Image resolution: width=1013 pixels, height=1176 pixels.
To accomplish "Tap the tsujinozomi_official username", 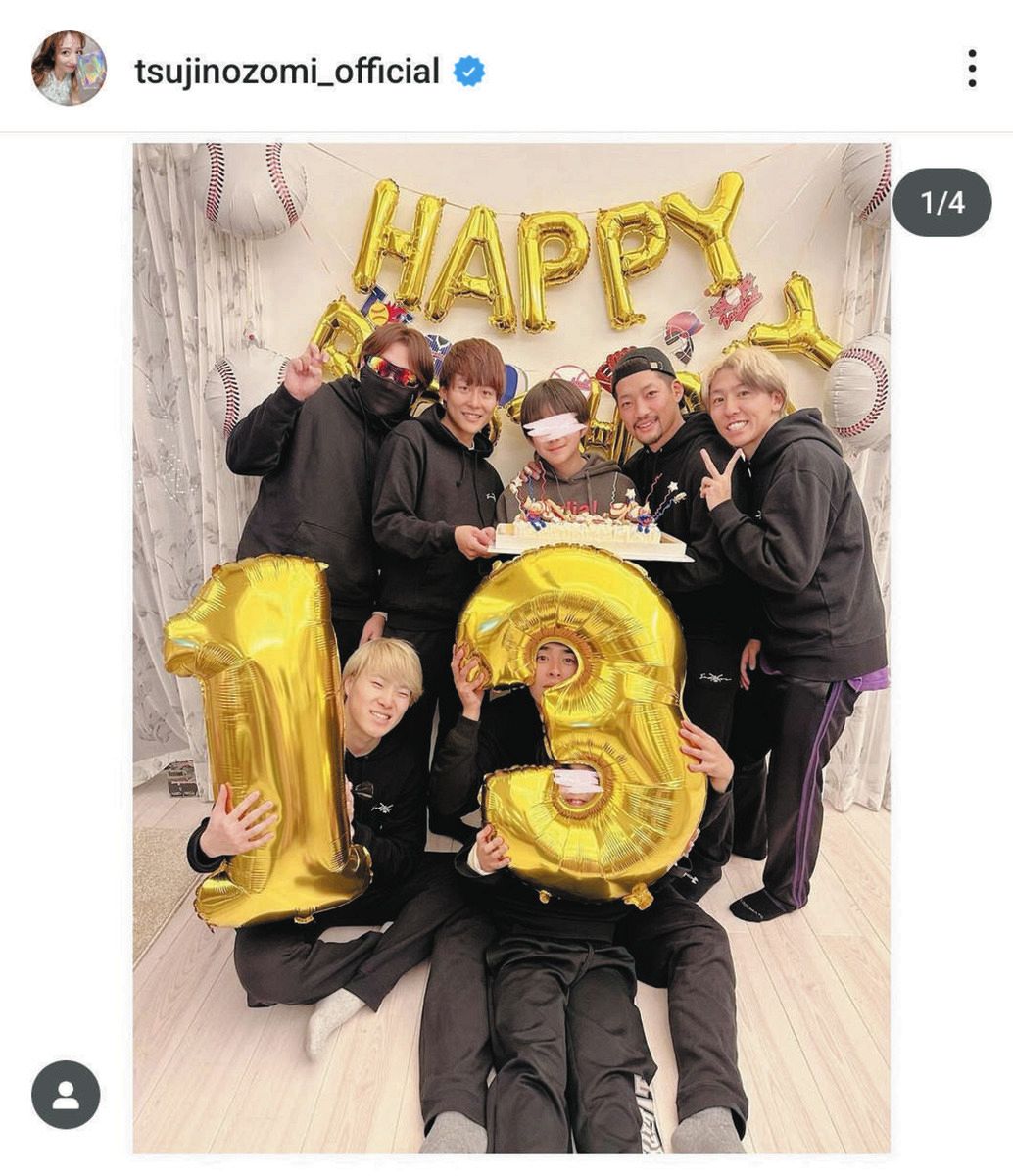I will (x=287, y=72).
